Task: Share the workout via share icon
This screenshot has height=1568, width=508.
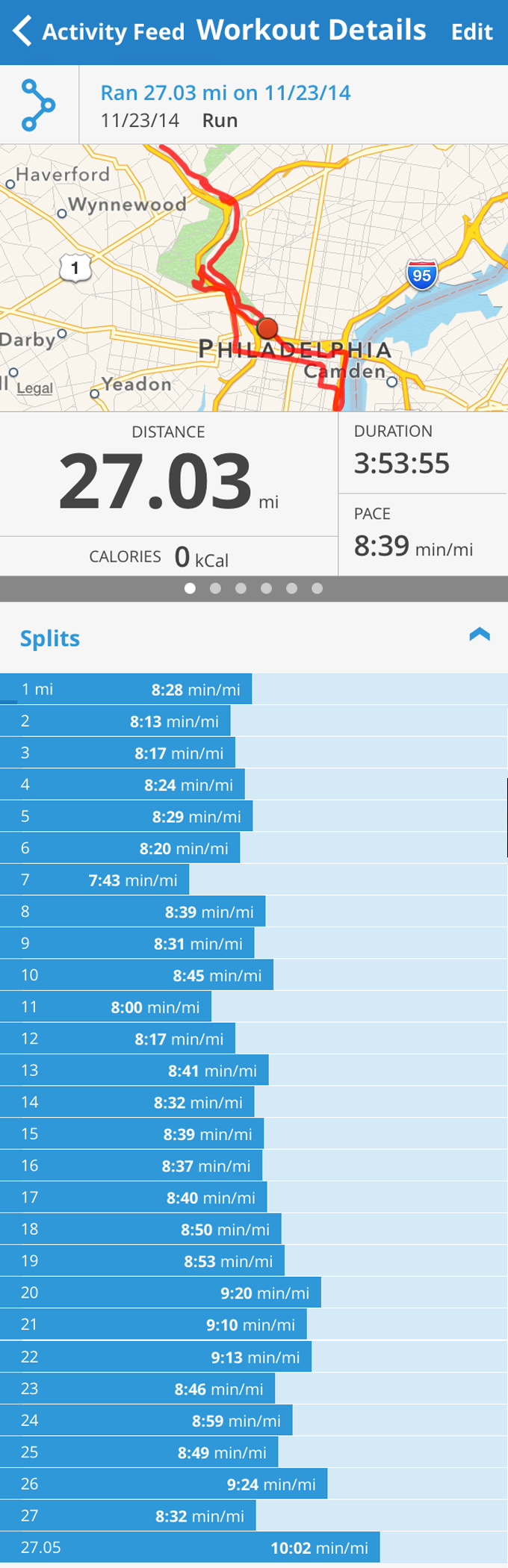Action: coord(38,105)
